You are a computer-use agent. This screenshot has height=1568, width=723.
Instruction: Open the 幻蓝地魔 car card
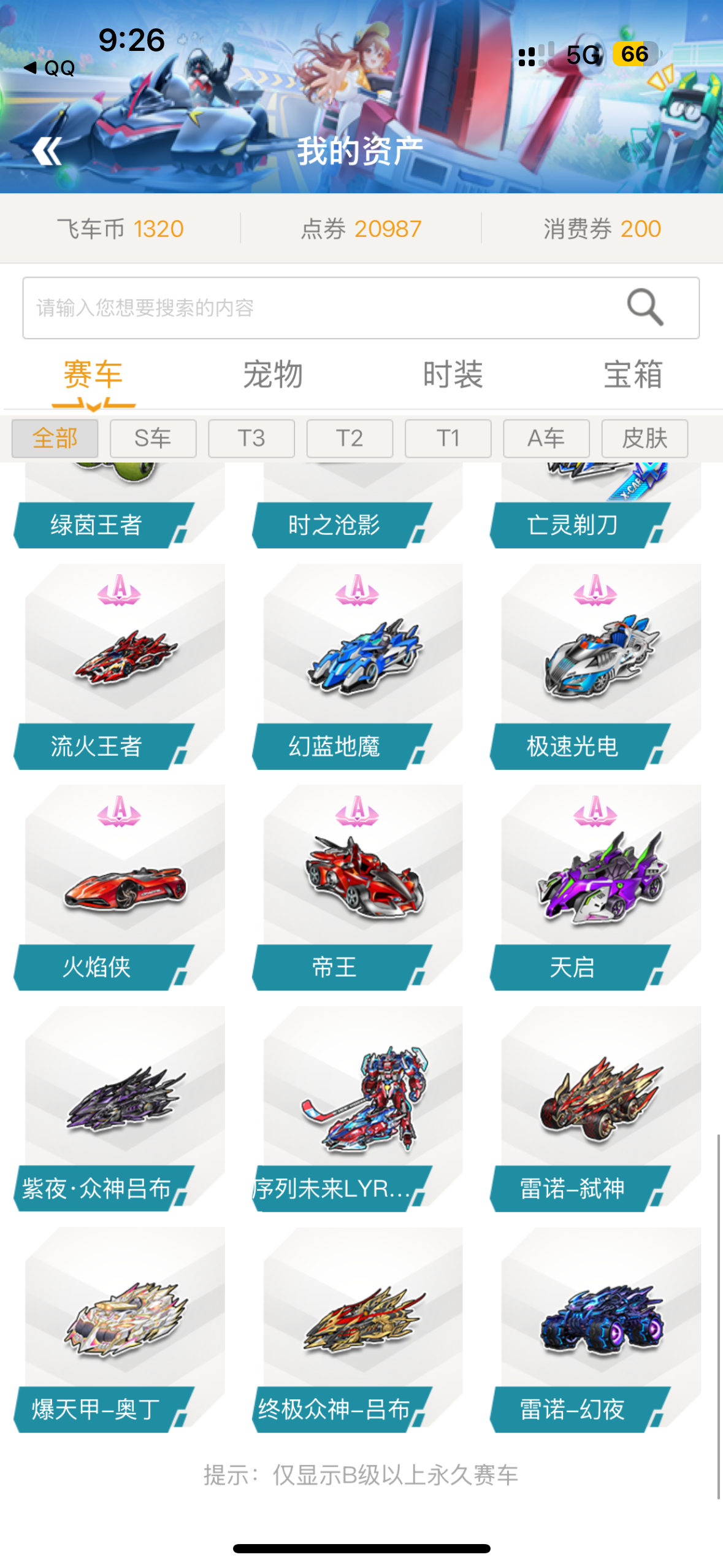coord(358,667)
